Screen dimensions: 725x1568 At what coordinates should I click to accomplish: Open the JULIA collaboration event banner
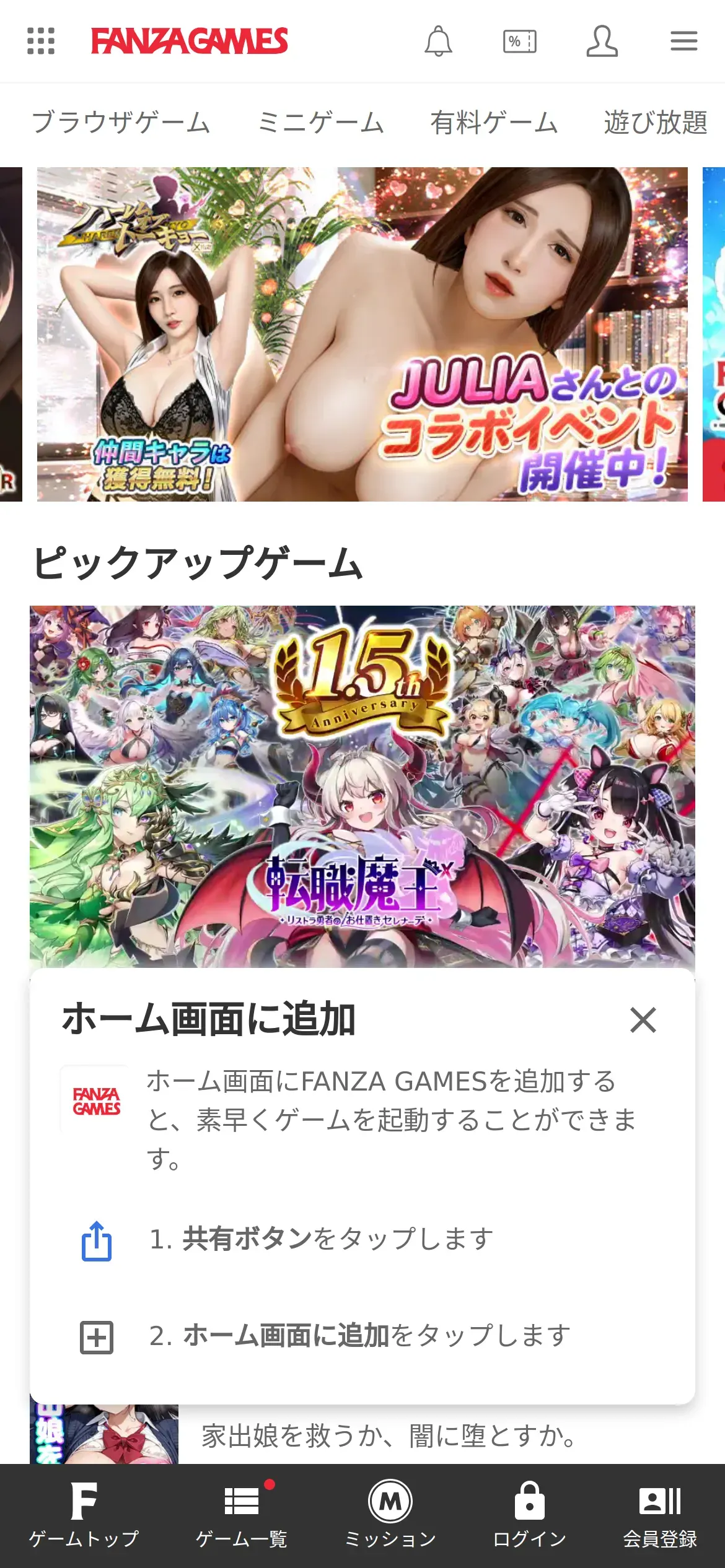[362, 334]
